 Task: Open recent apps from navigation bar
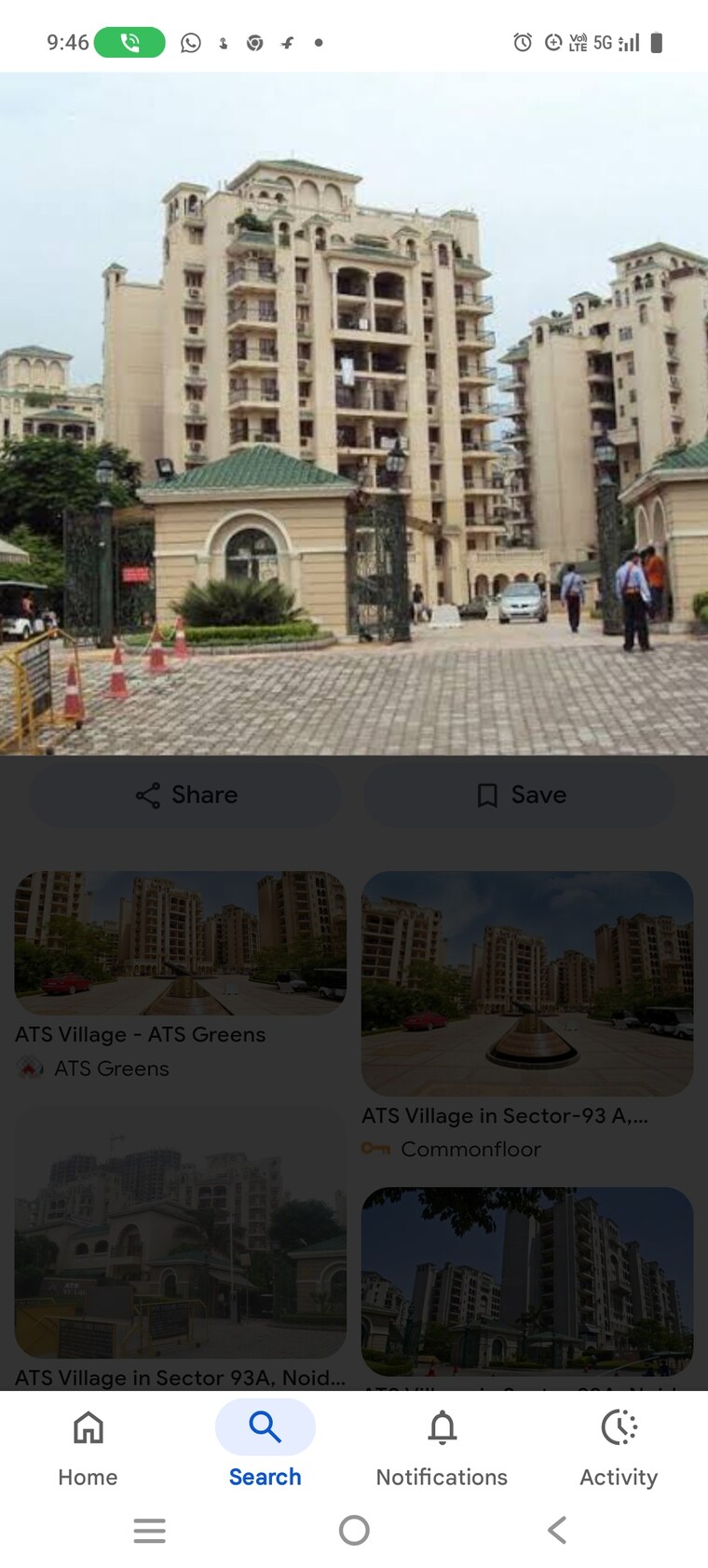click(149, 1530)
